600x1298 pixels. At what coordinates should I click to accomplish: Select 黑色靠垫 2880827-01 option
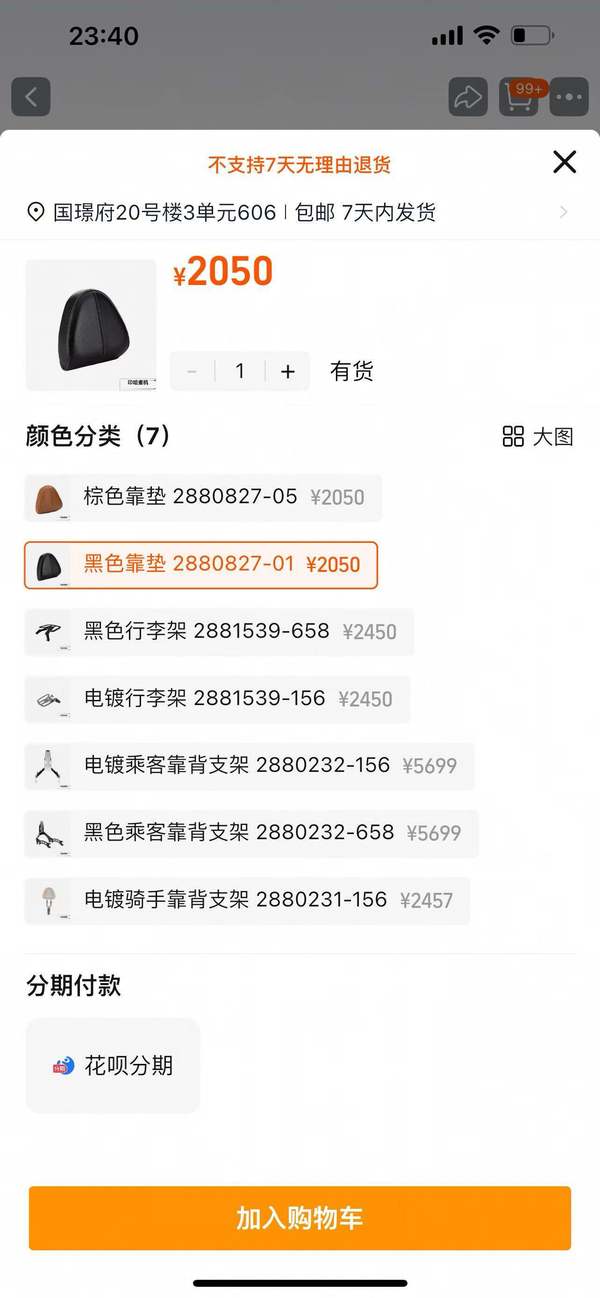pyautogui.click(x=201, y=565)
